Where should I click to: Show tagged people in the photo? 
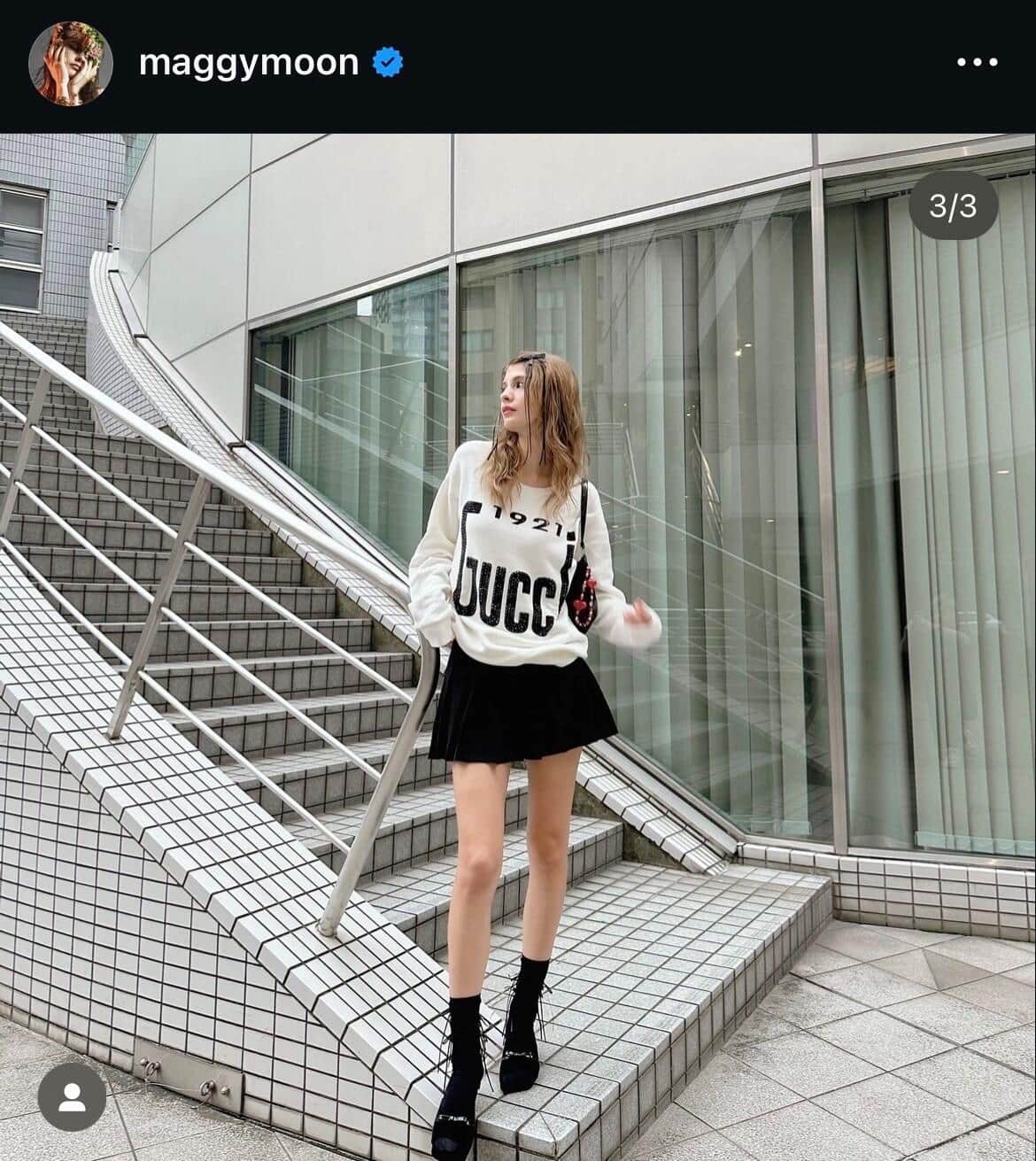point(73,1096)
